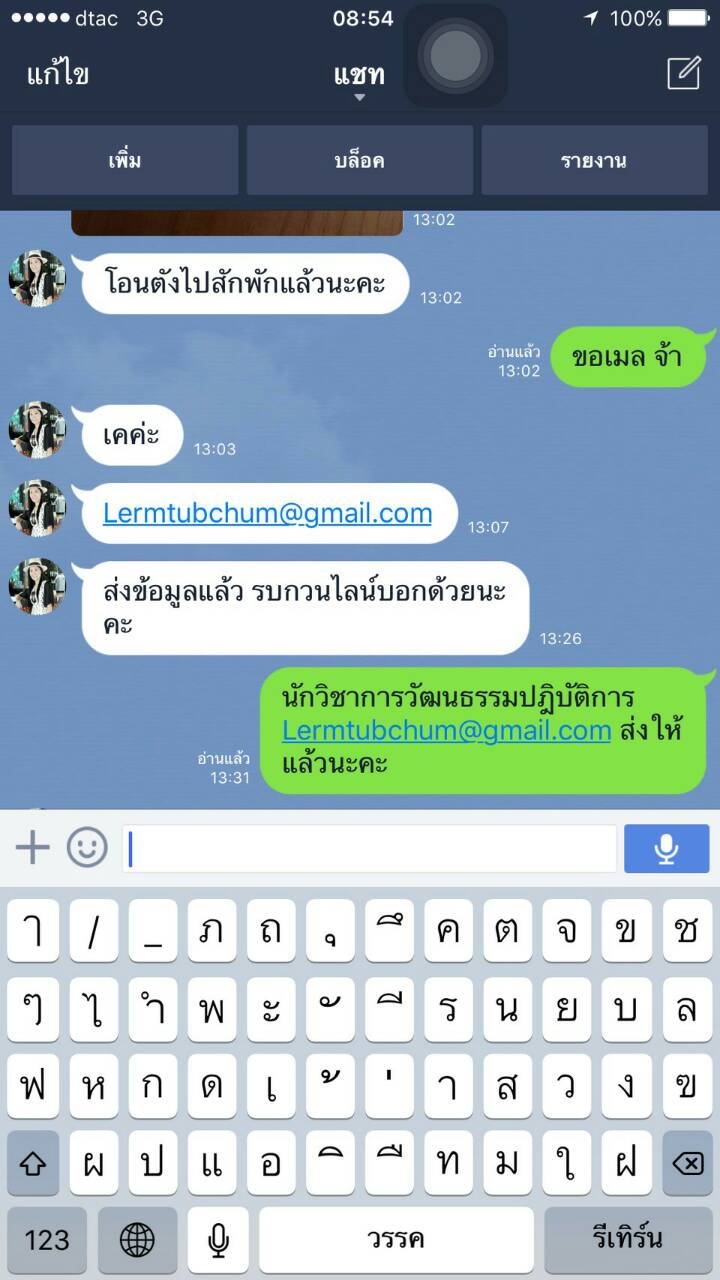Switch keyboard language with globe key
Viewport: 720px width, 1280px height.
pyautogui.click(x=137, y=1240)
